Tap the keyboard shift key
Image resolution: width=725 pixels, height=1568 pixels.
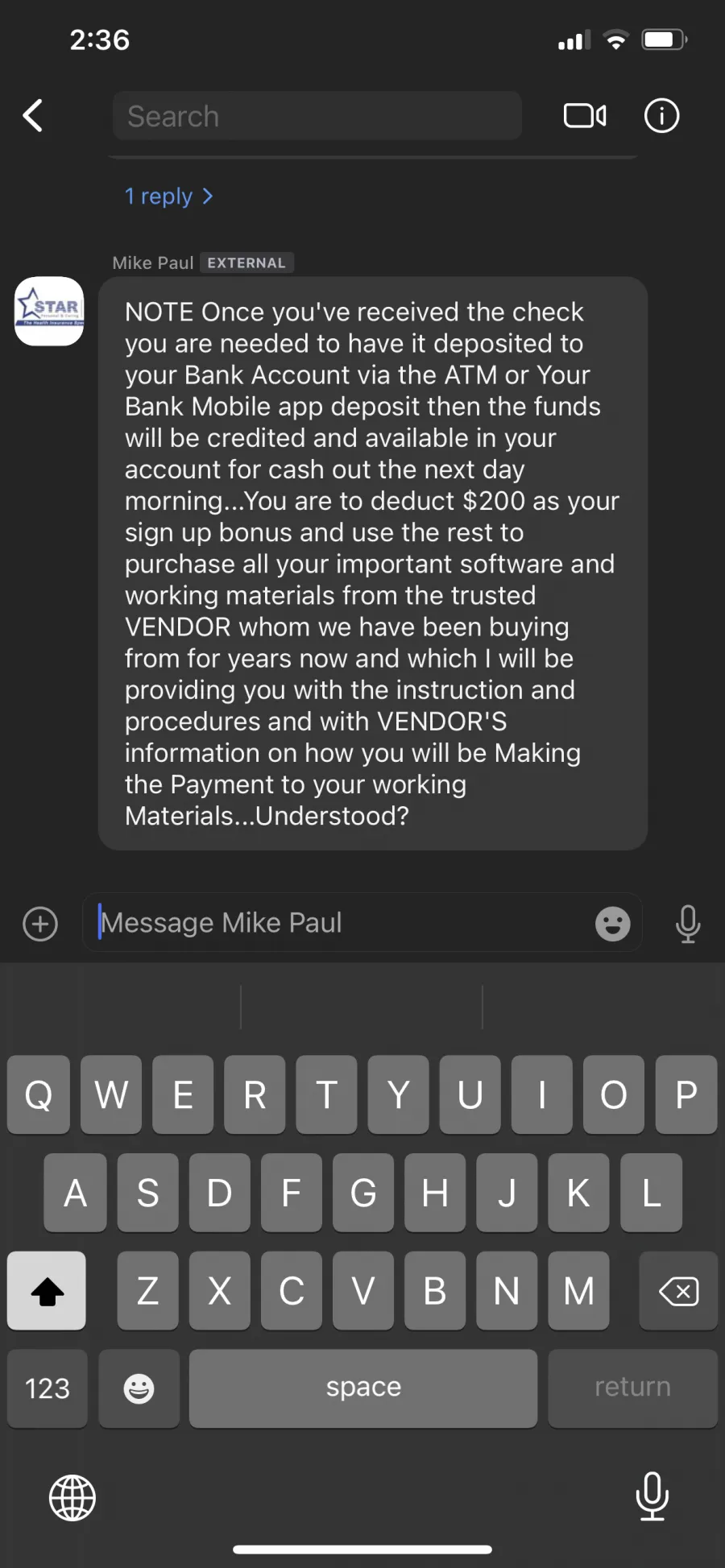[x=47, y=1291]
